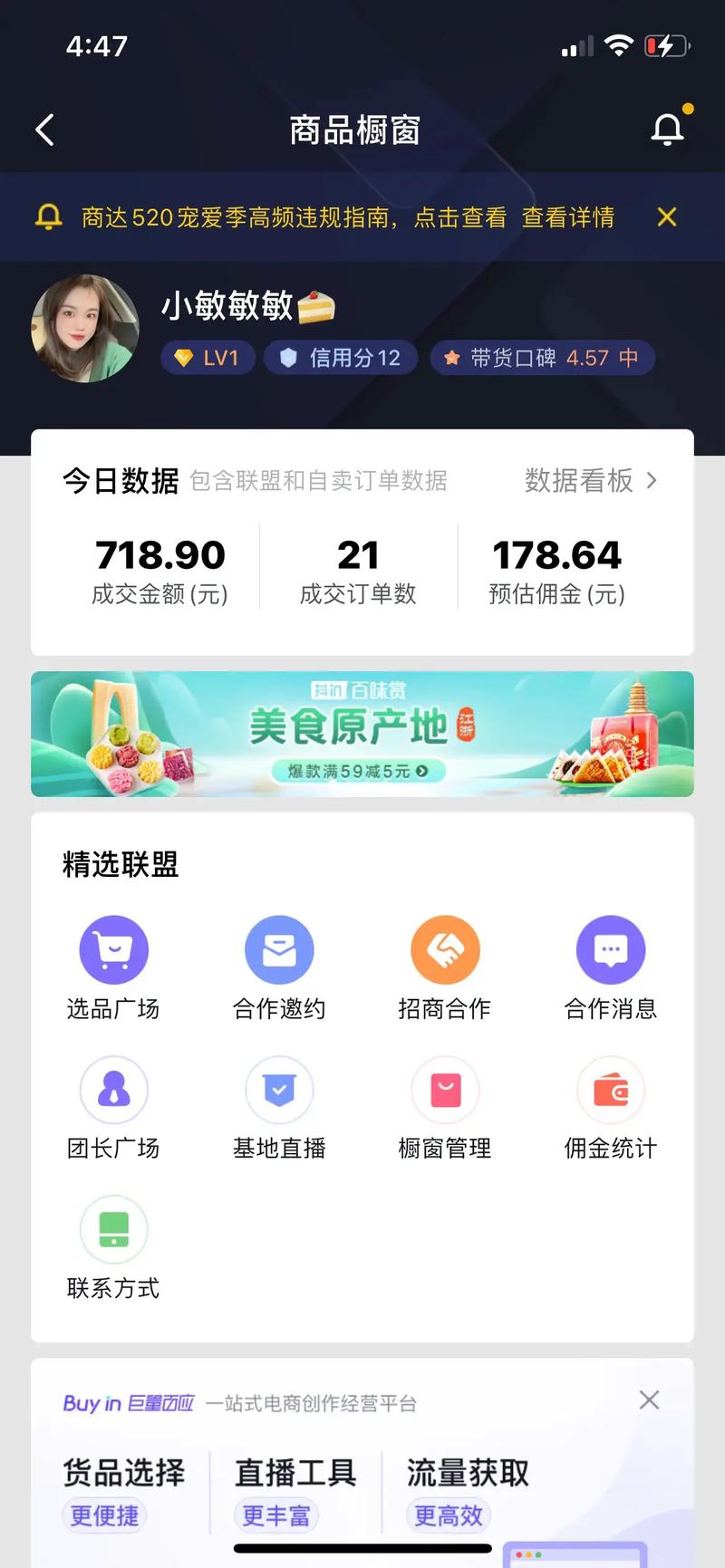
Task: View the LV1 level badge
Action: point(208,357)
